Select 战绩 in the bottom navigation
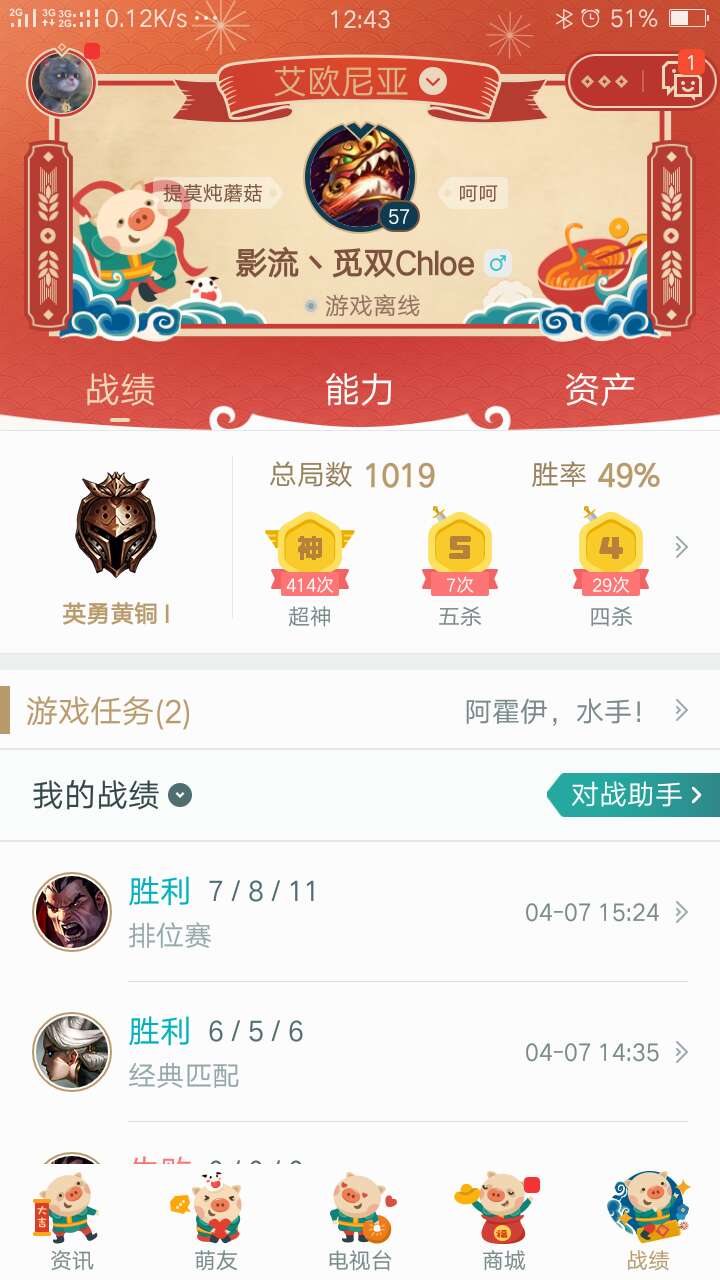 [647, 1222]
